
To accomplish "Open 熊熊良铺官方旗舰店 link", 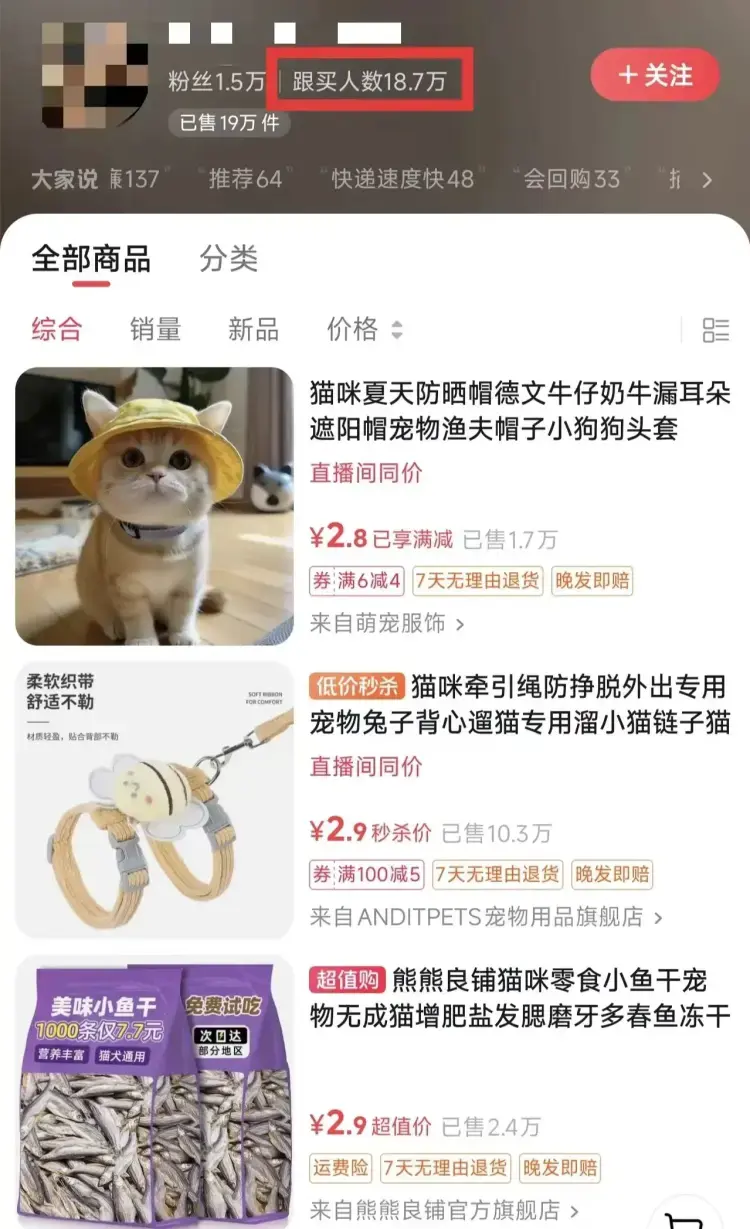I will tap(450, 1210).
